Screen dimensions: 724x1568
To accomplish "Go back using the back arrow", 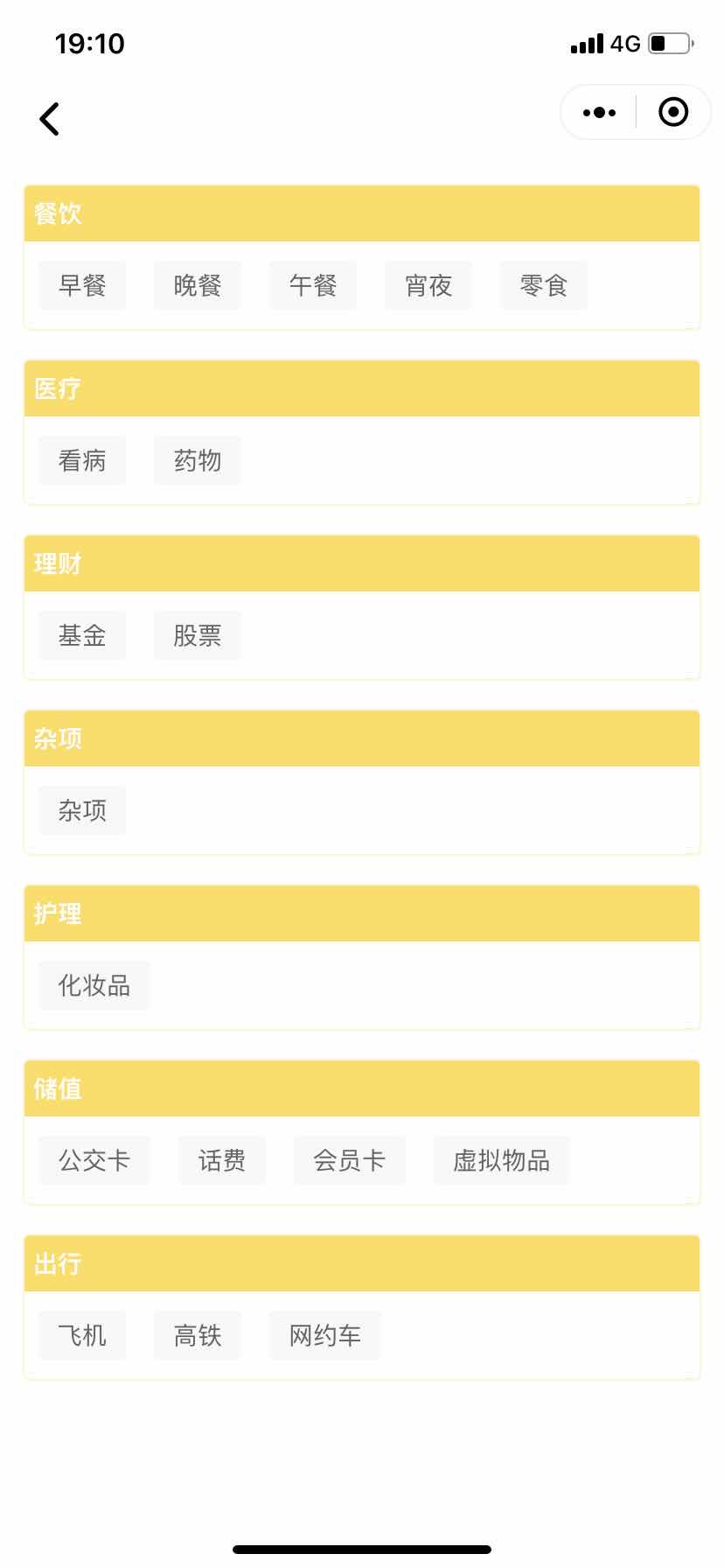I will click(50, 119).
